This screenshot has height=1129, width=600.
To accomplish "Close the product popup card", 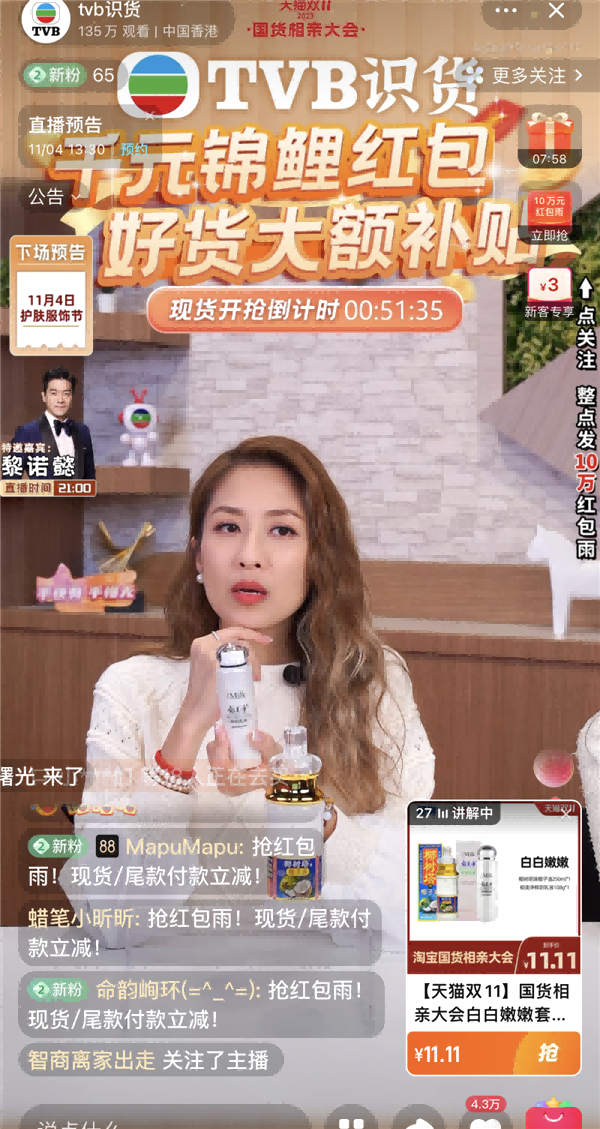I will pyautogui.click(x=566, y=814).
